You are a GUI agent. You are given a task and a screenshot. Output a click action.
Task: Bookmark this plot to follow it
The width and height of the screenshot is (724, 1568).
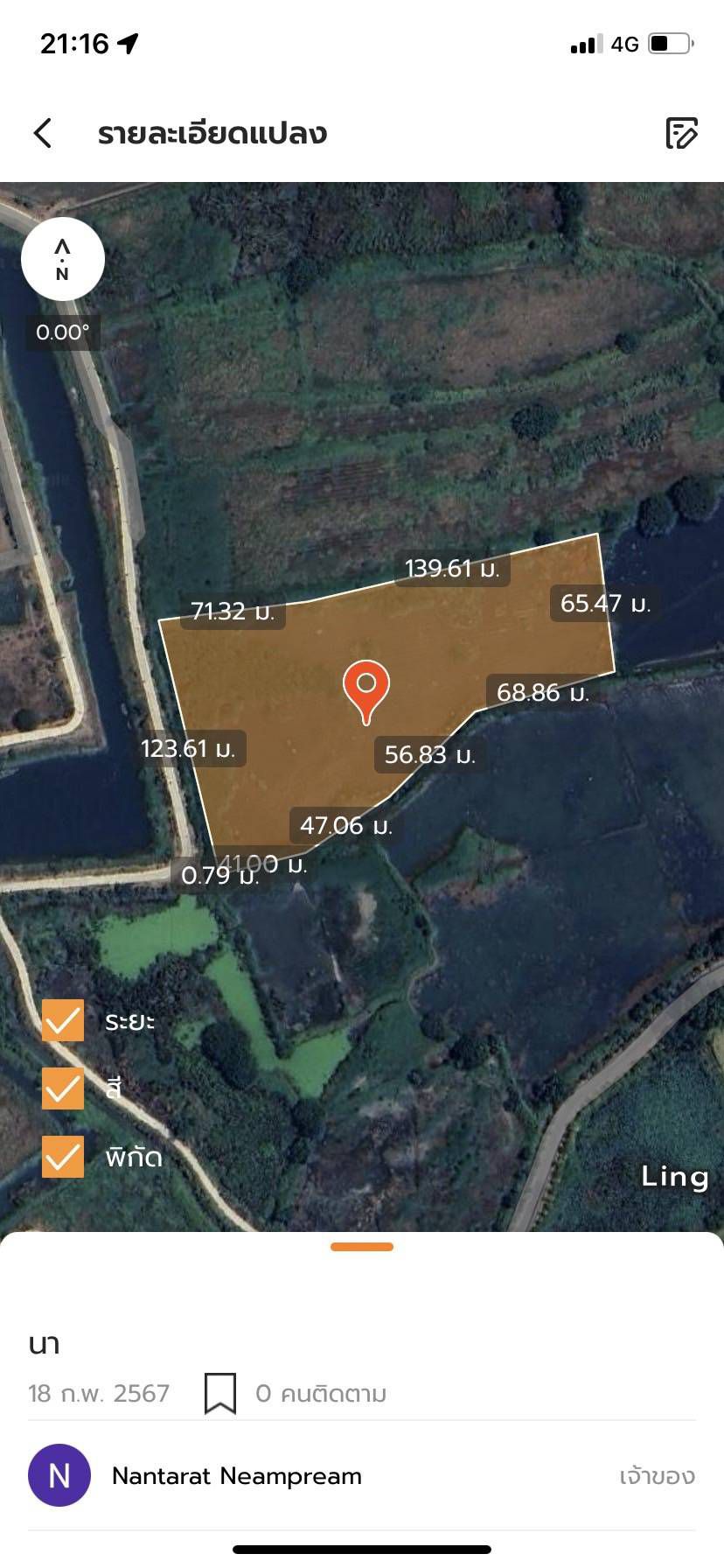point(220,1392)
